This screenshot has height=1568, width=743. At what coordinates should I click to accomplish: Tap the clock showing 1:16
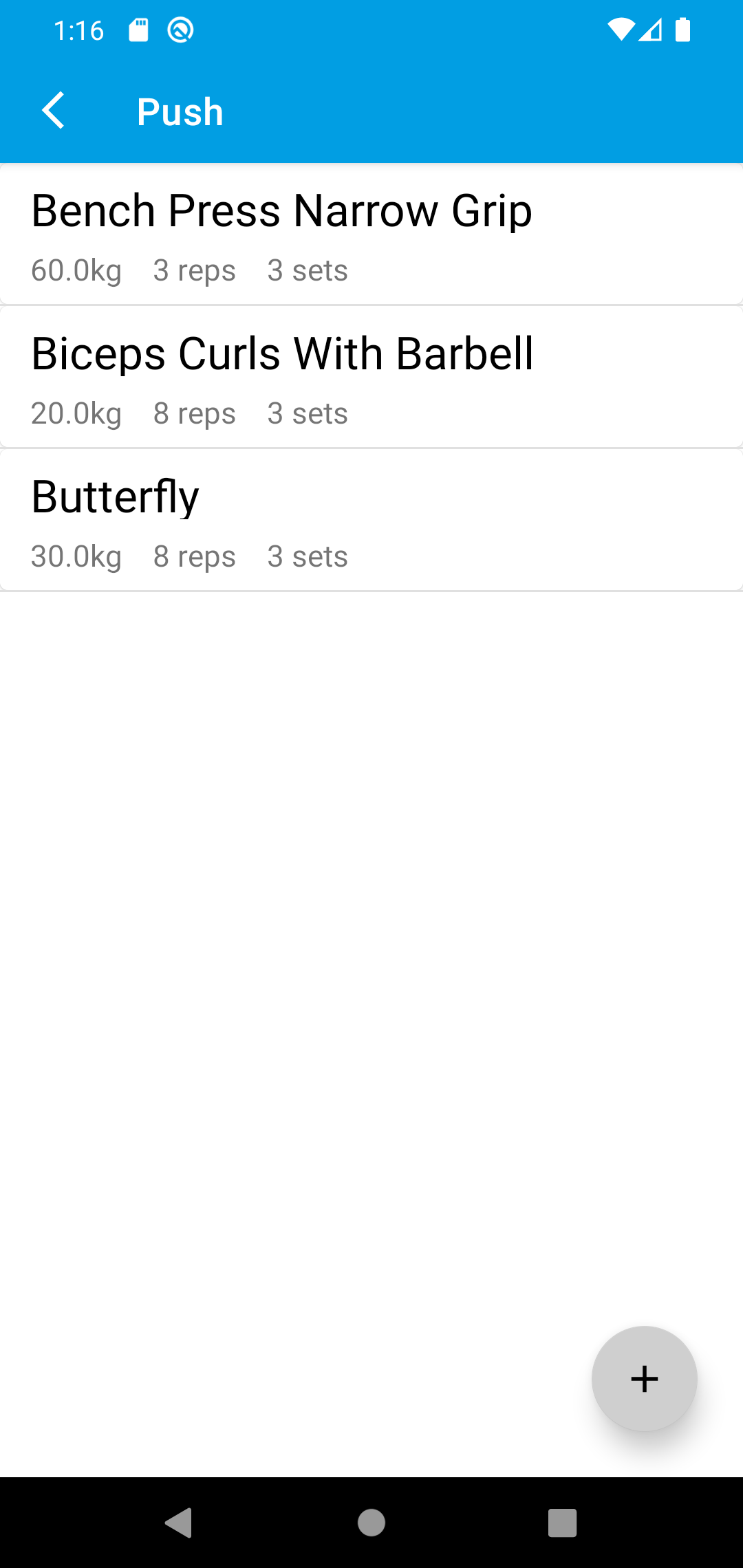(79, 29)
